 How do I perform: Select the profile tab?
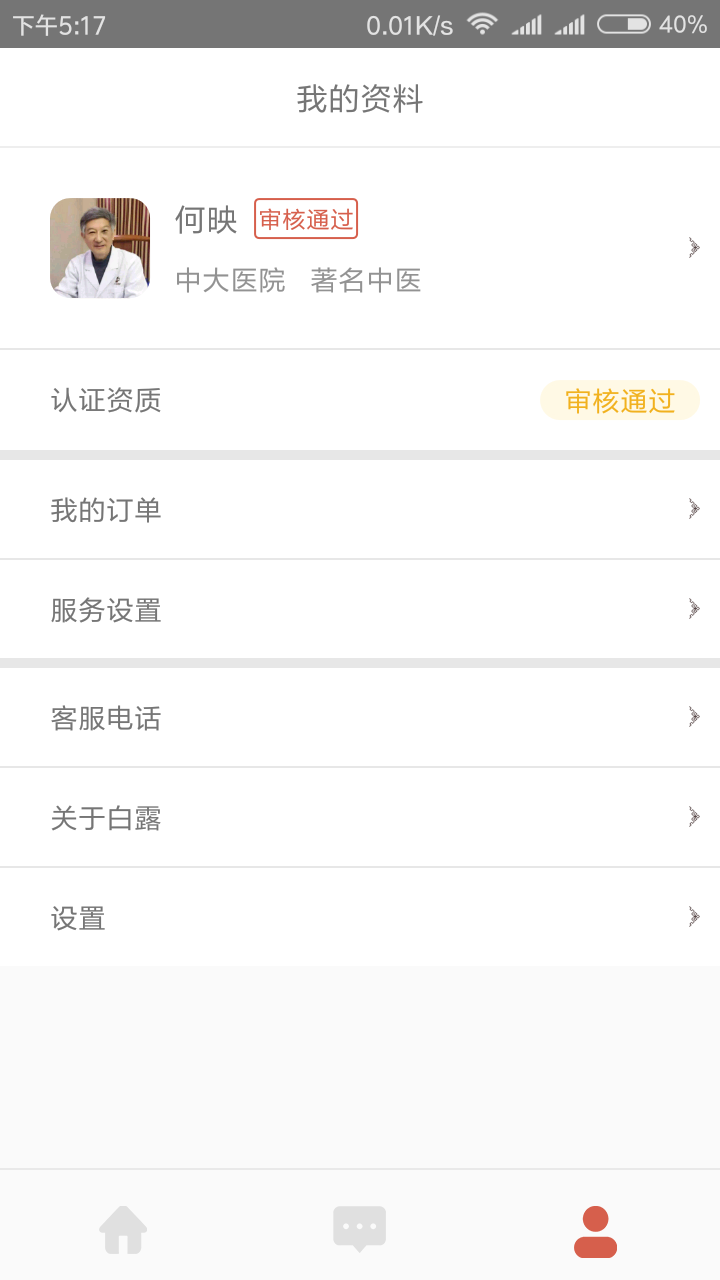tap(595, 1231)
